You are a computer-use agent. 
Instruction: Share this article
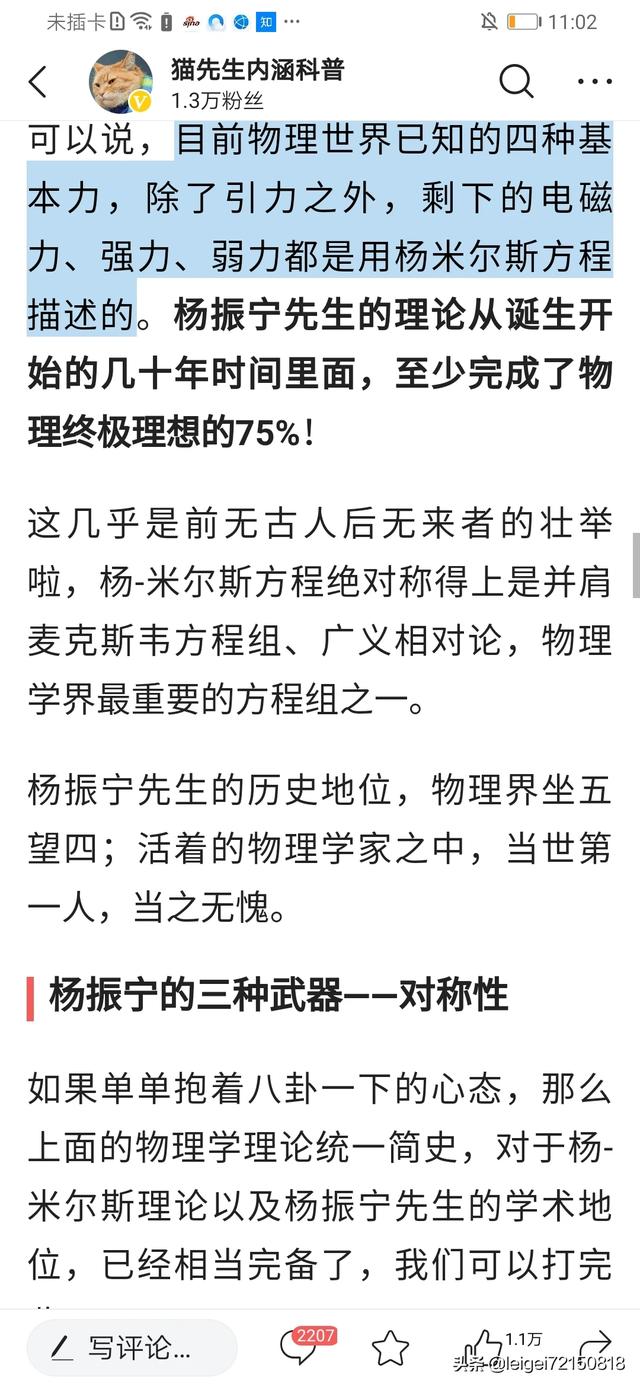596,1345
